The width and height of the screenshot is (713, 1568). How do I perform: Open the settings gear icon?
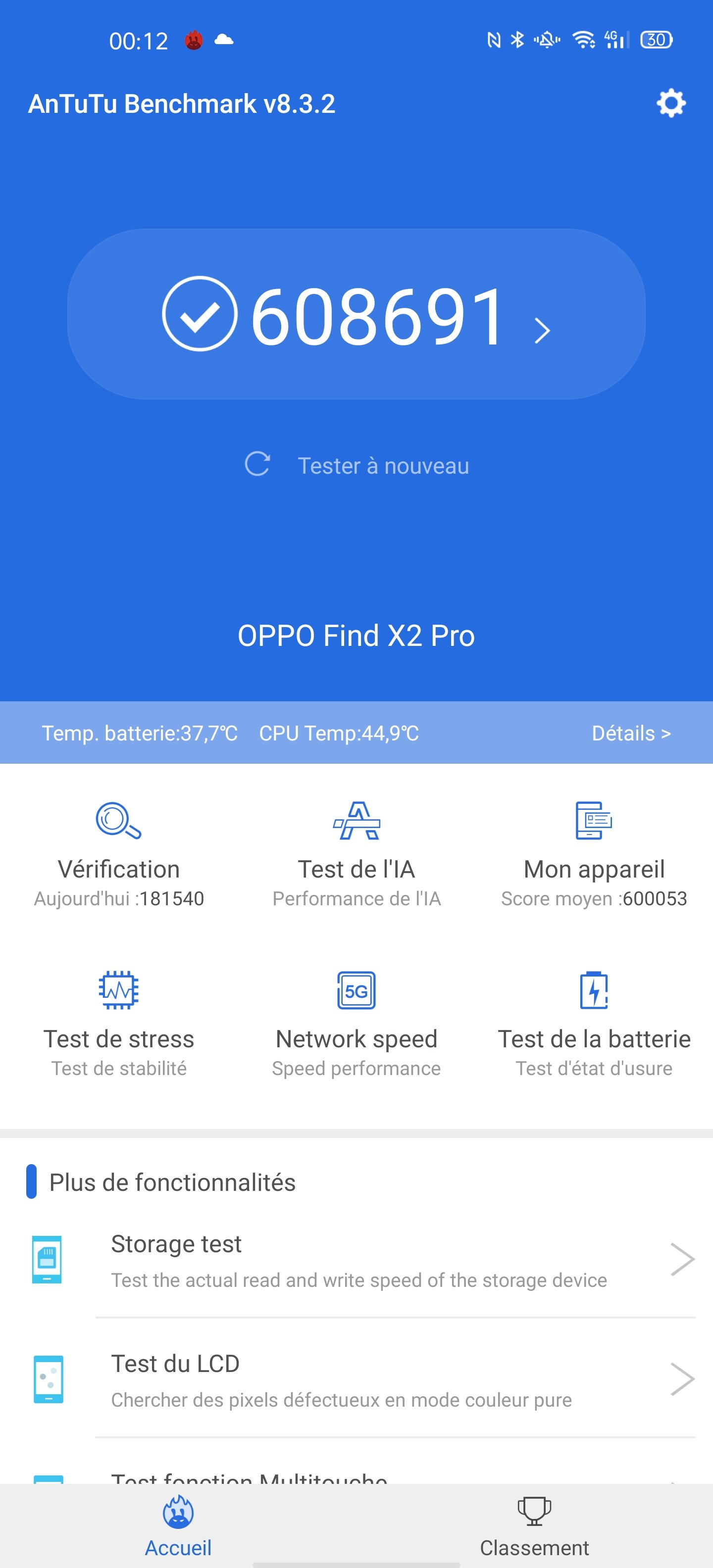(x=671, y=103)
